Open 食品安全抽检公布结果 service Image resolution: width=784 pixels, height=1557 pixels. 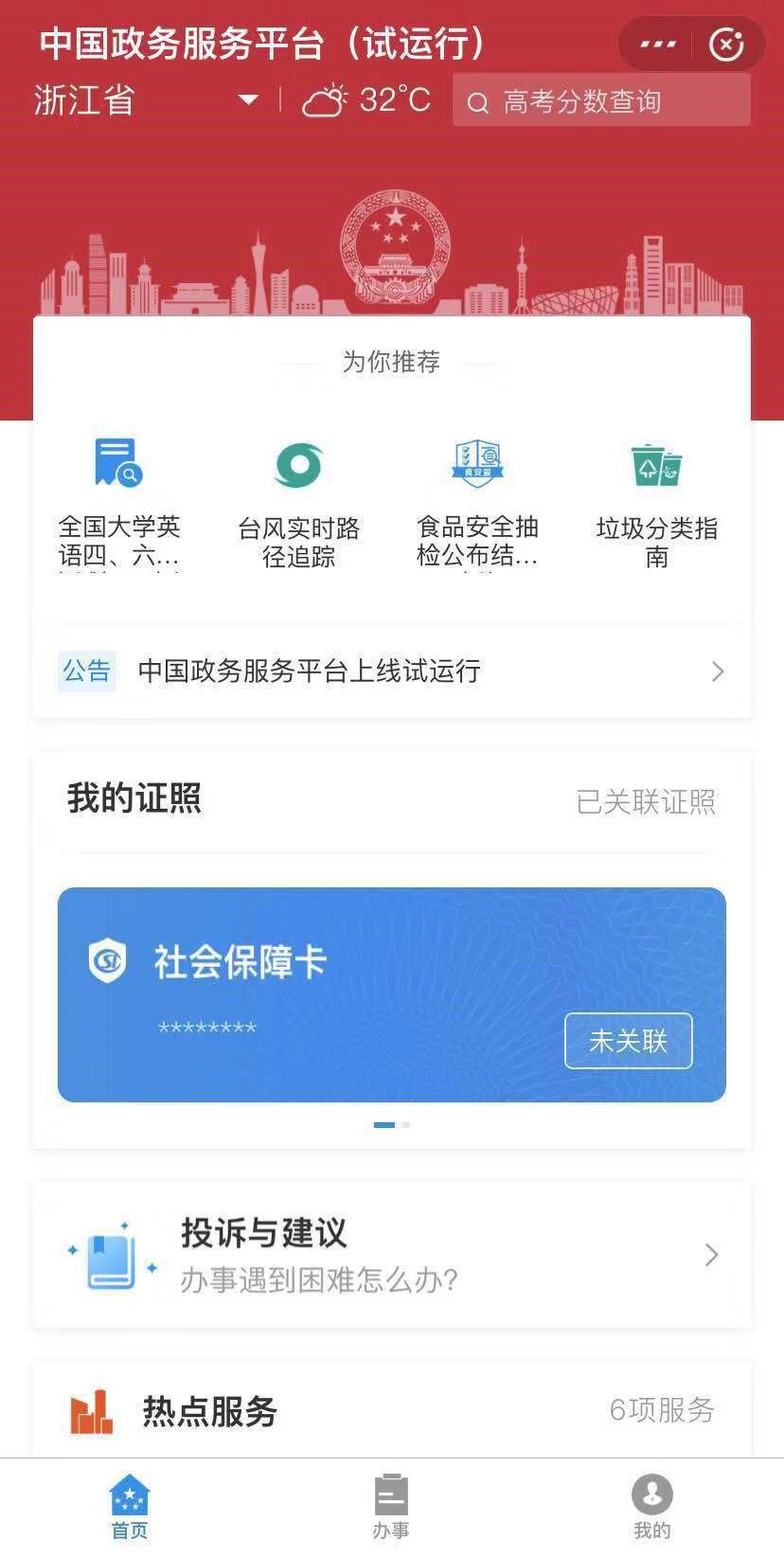point(477,504)
